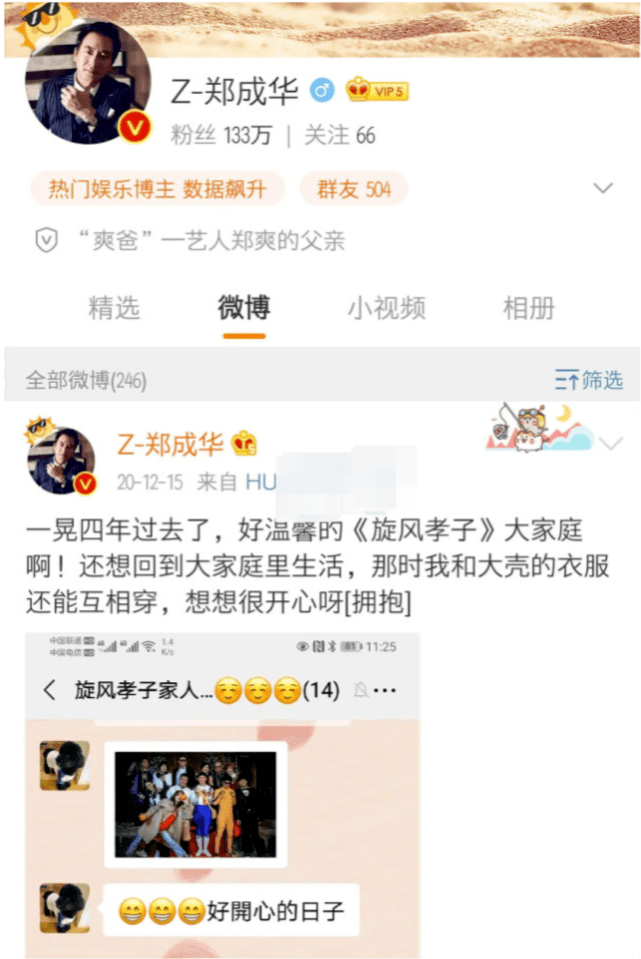Expand the profile details chevron
Screen dimensions: 641x959
[603, 188]
